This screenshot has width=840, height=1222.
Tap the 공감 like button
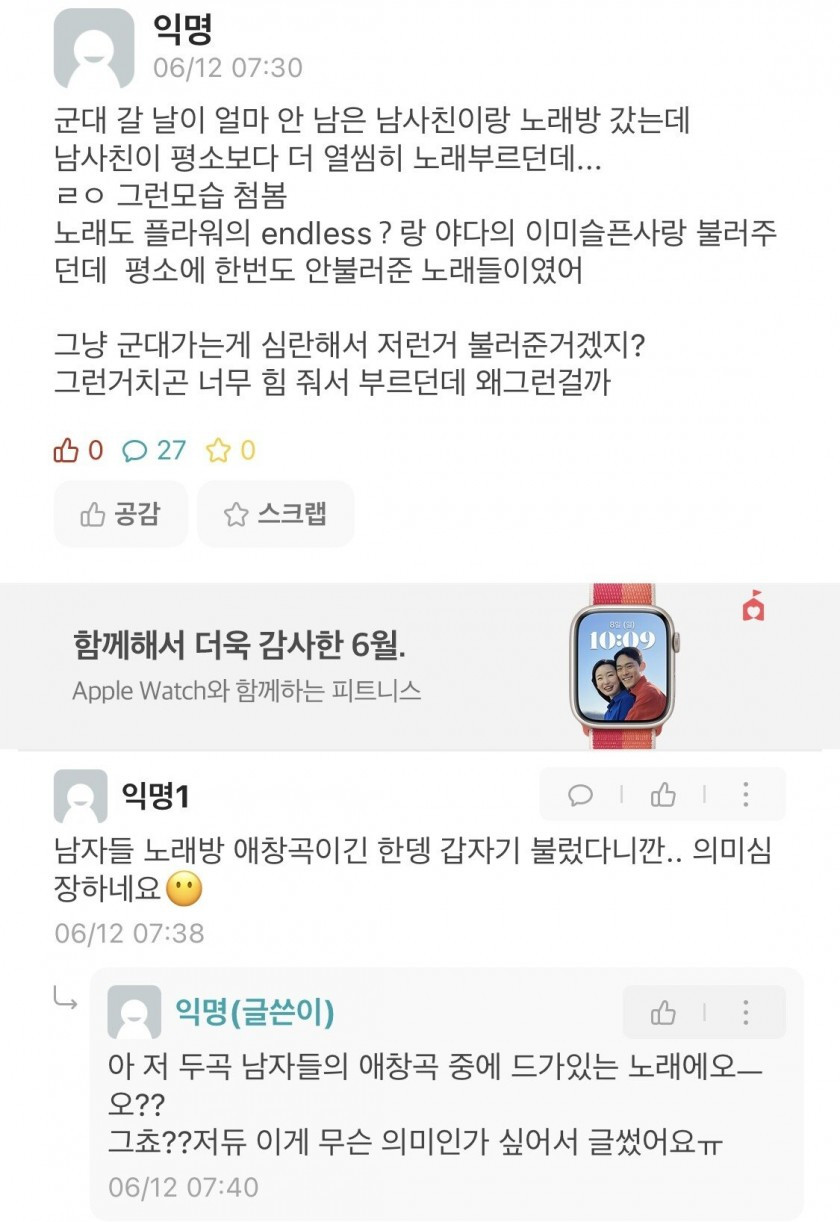click(120, 514)
